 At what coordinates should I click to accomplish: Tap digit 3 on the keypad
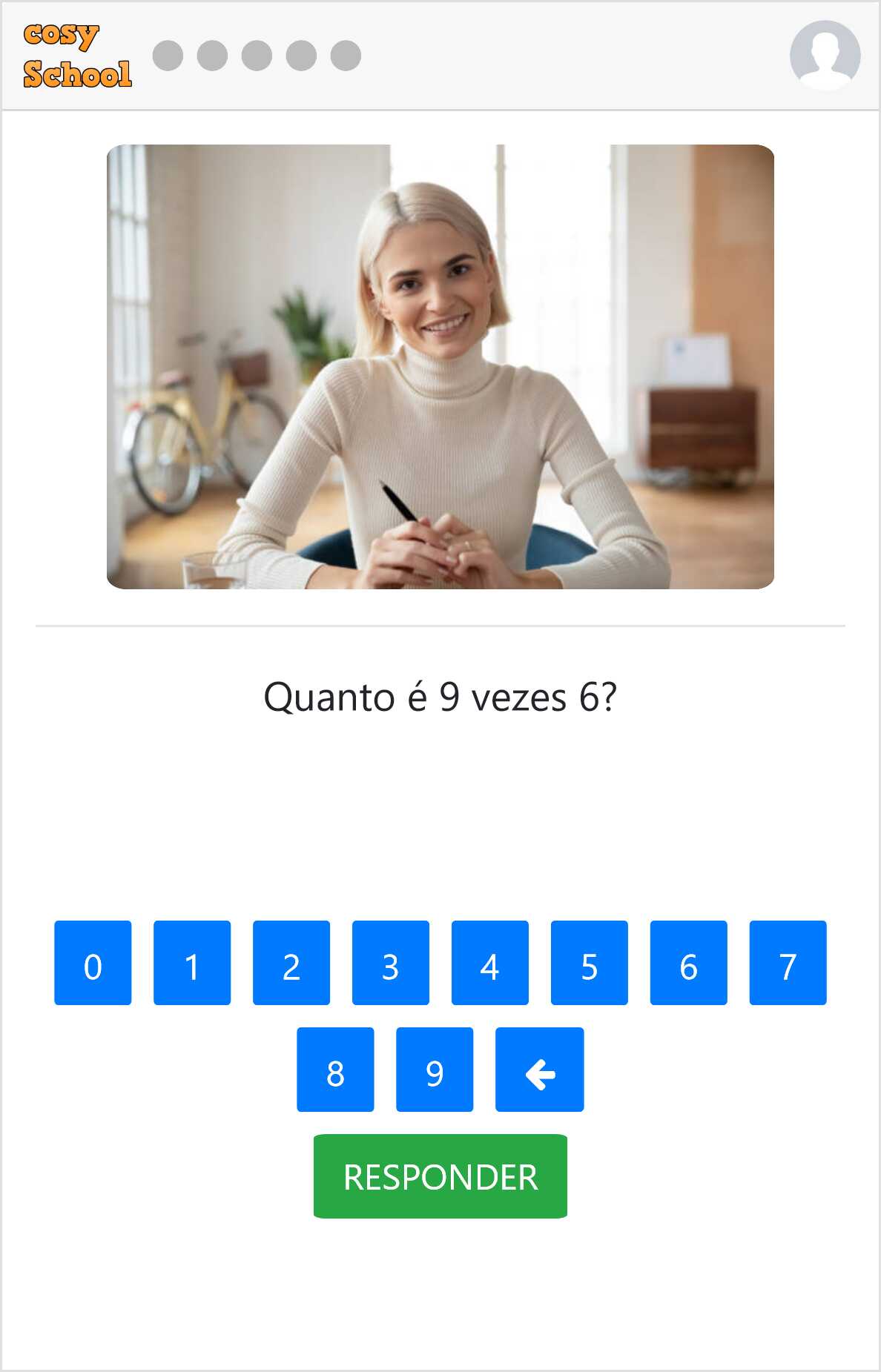[x=391, y=963]
